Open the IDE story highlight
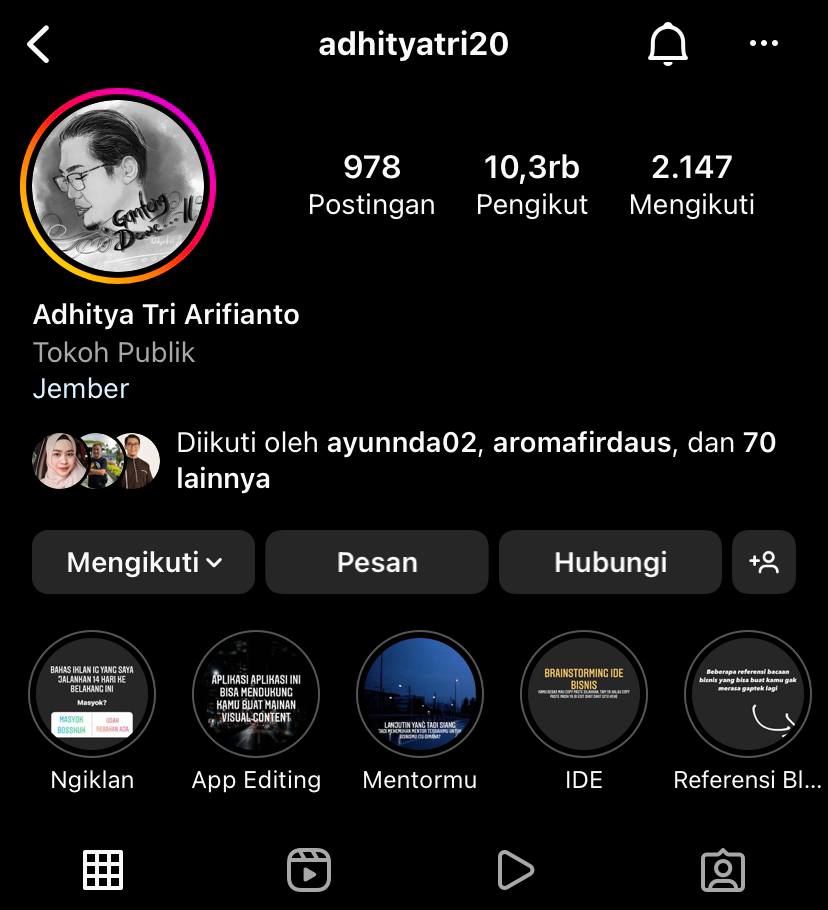The image size is (828, 910). click(584, 695)
